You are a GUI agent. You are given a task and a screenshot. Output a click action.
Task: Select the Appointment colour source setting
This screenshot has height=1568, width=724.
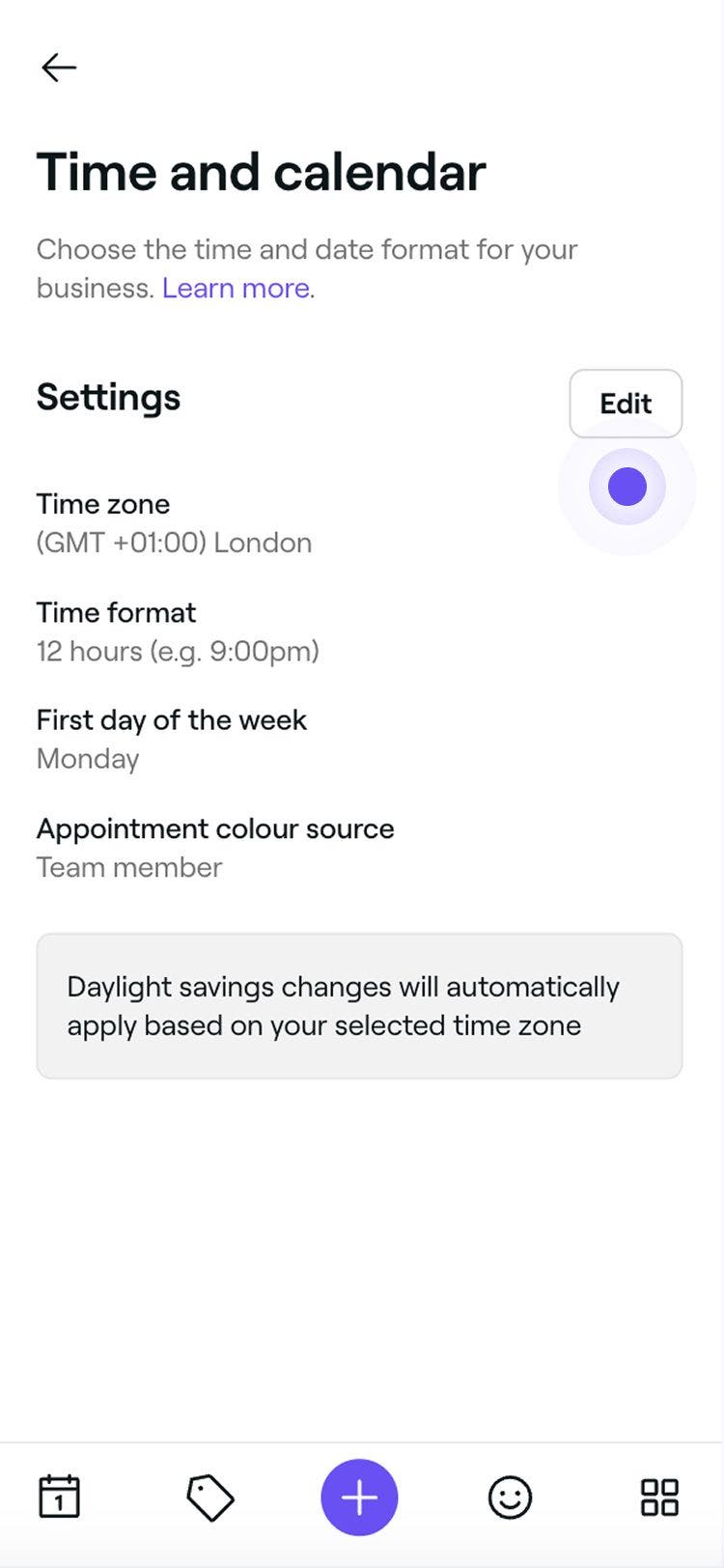pyautogui.click(x=215, y=828)
